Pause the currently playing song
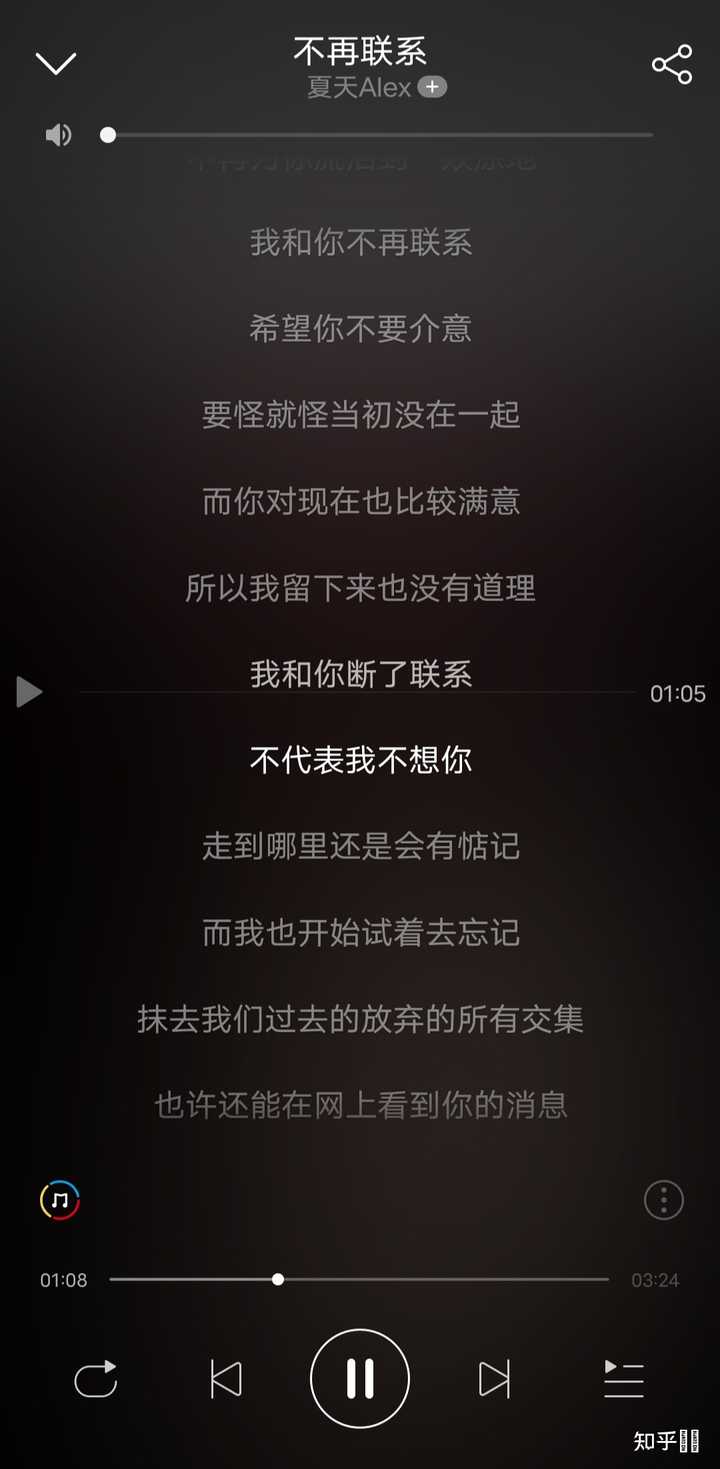The image size is (720, 1469). [360, 1377]
